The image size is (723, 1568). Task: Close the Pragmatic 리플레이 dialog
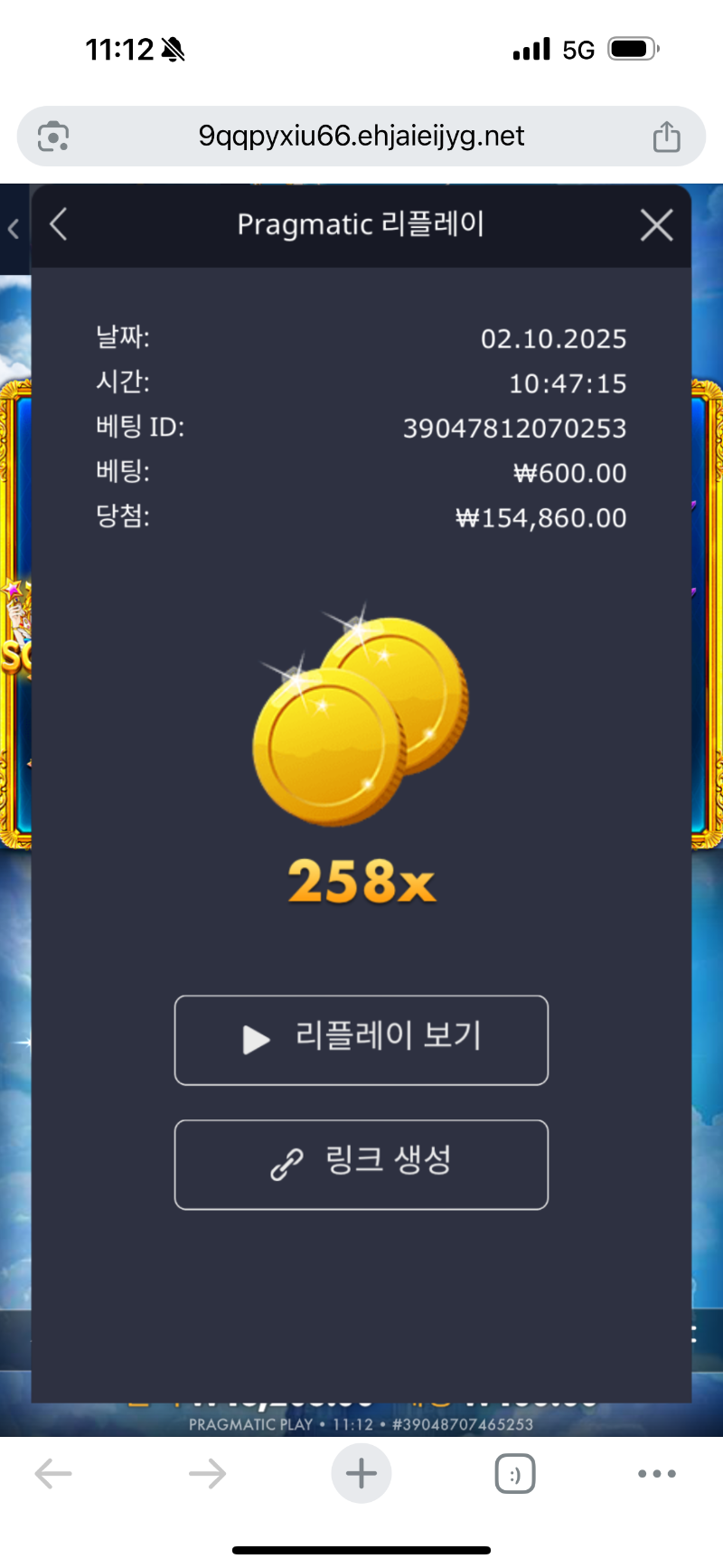[656, 224]
